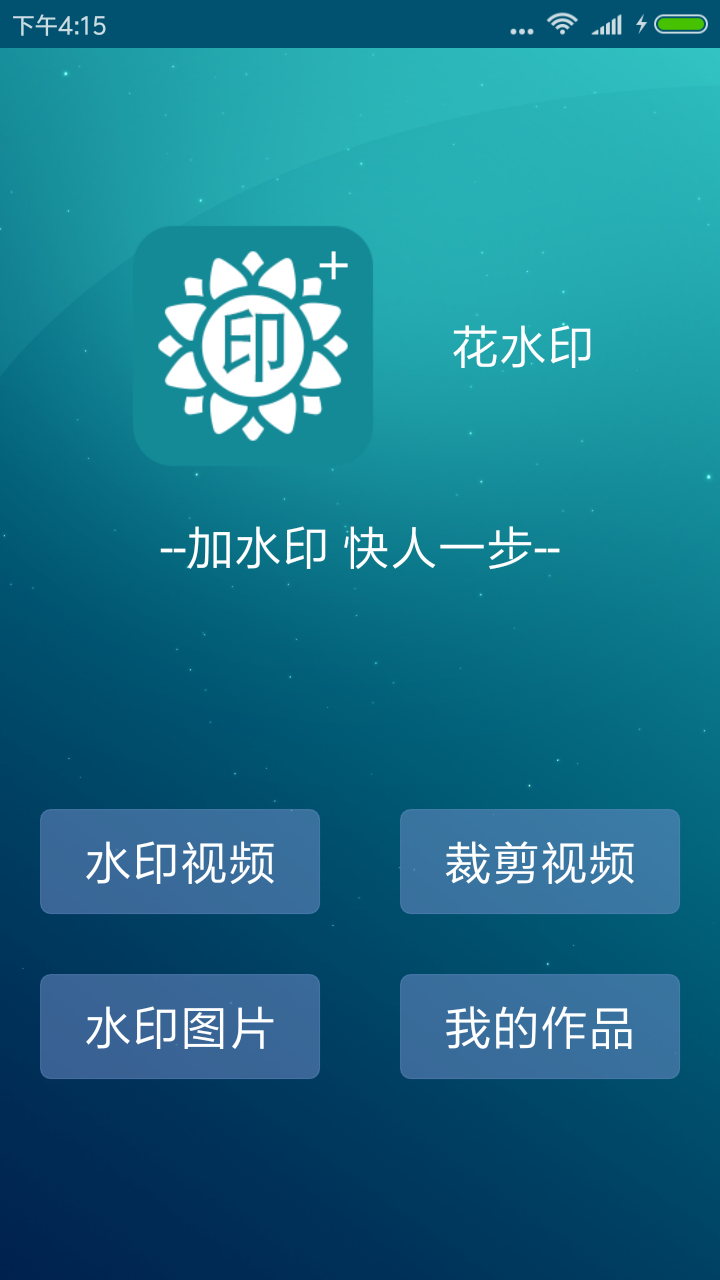Viewport: 720px width, 1280px height.
Task: Tap the area between the four buttons
Action: coord(360,943)
